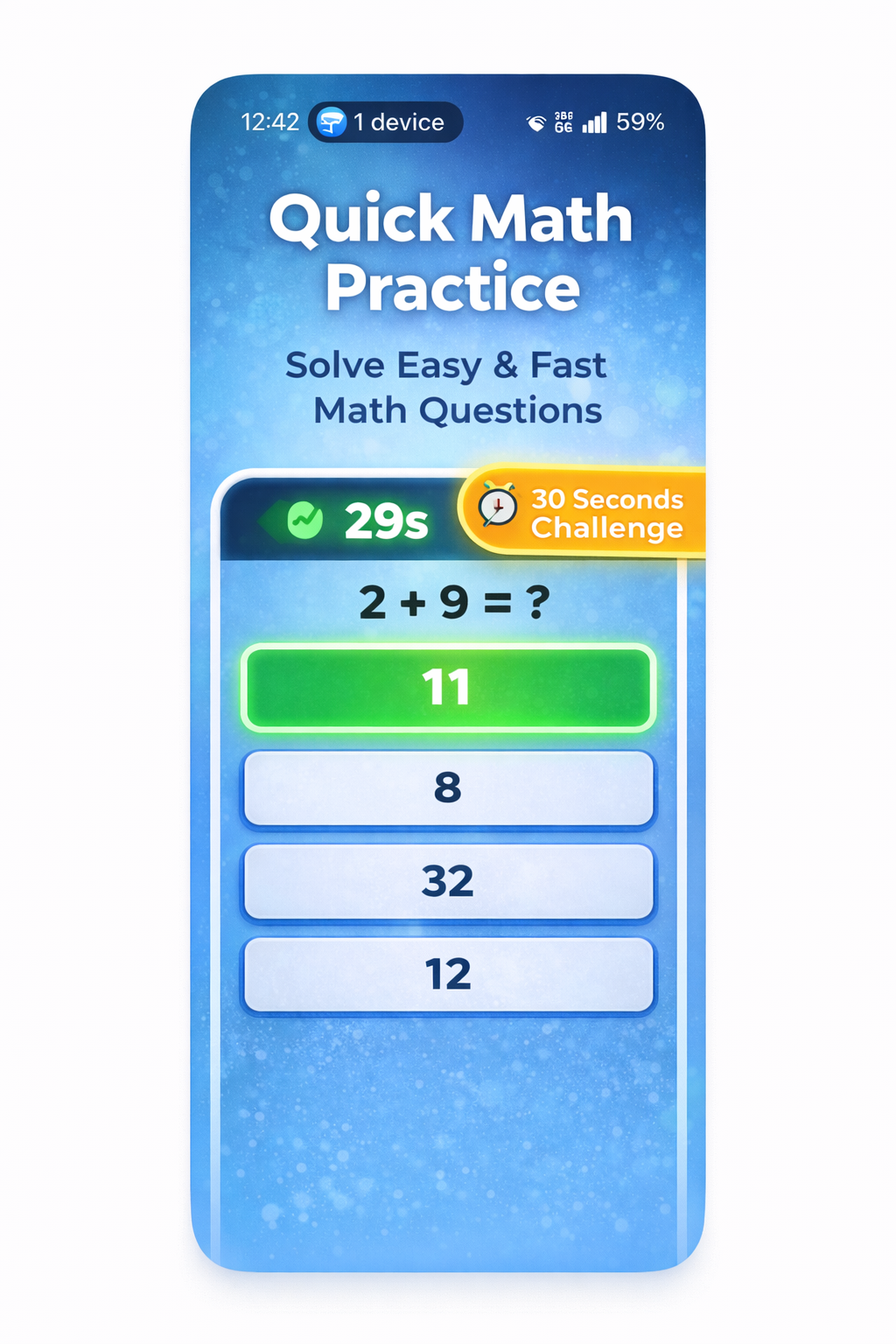896x1344 pixels.
Task: Select the answer 8
Action: pyautogui.click(x=449, y=786)
